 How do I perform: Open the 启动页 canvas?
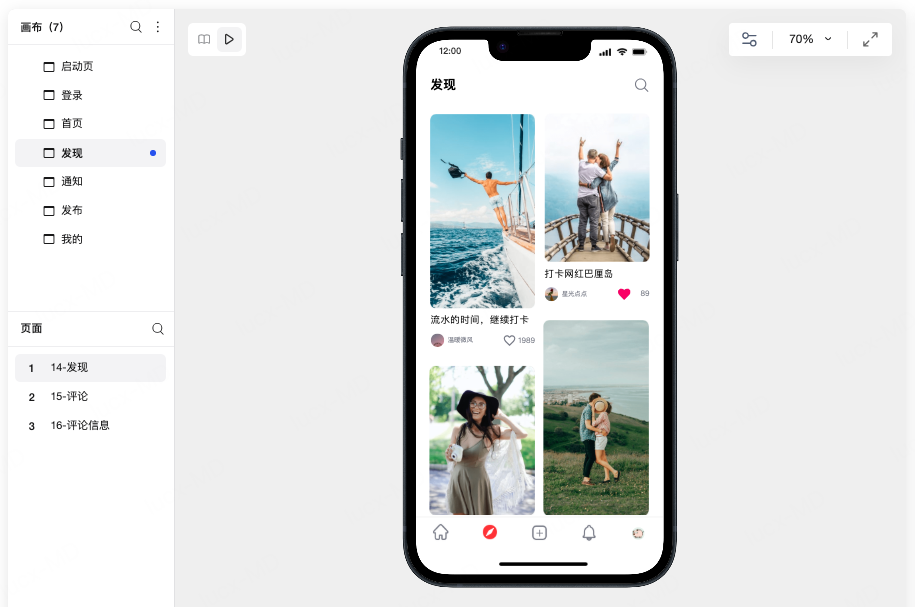[x=77, y=66]
